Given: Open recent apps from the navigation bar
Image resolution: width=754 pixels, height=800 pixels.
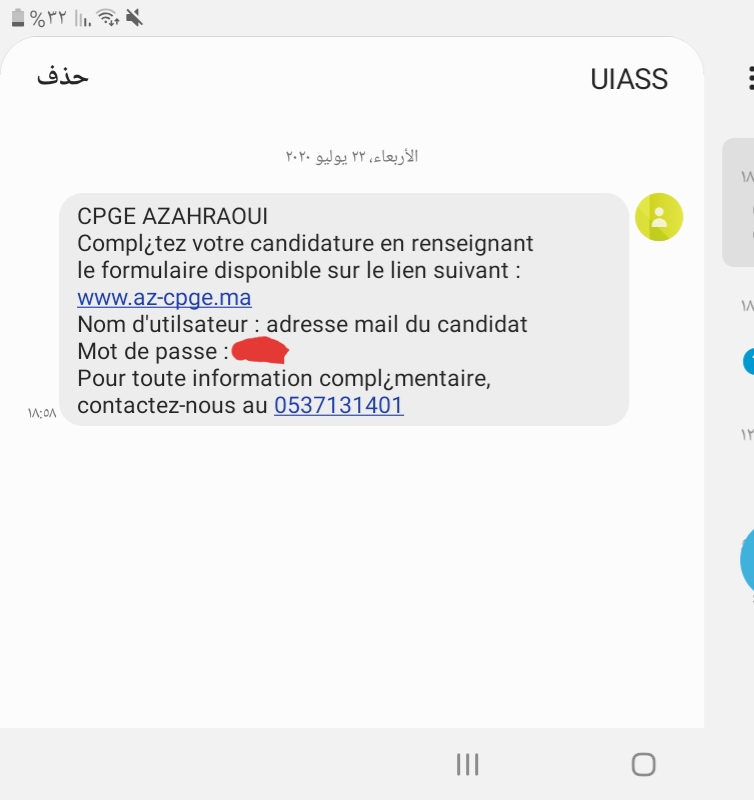Looking at the screenshot, I should 467,765.
